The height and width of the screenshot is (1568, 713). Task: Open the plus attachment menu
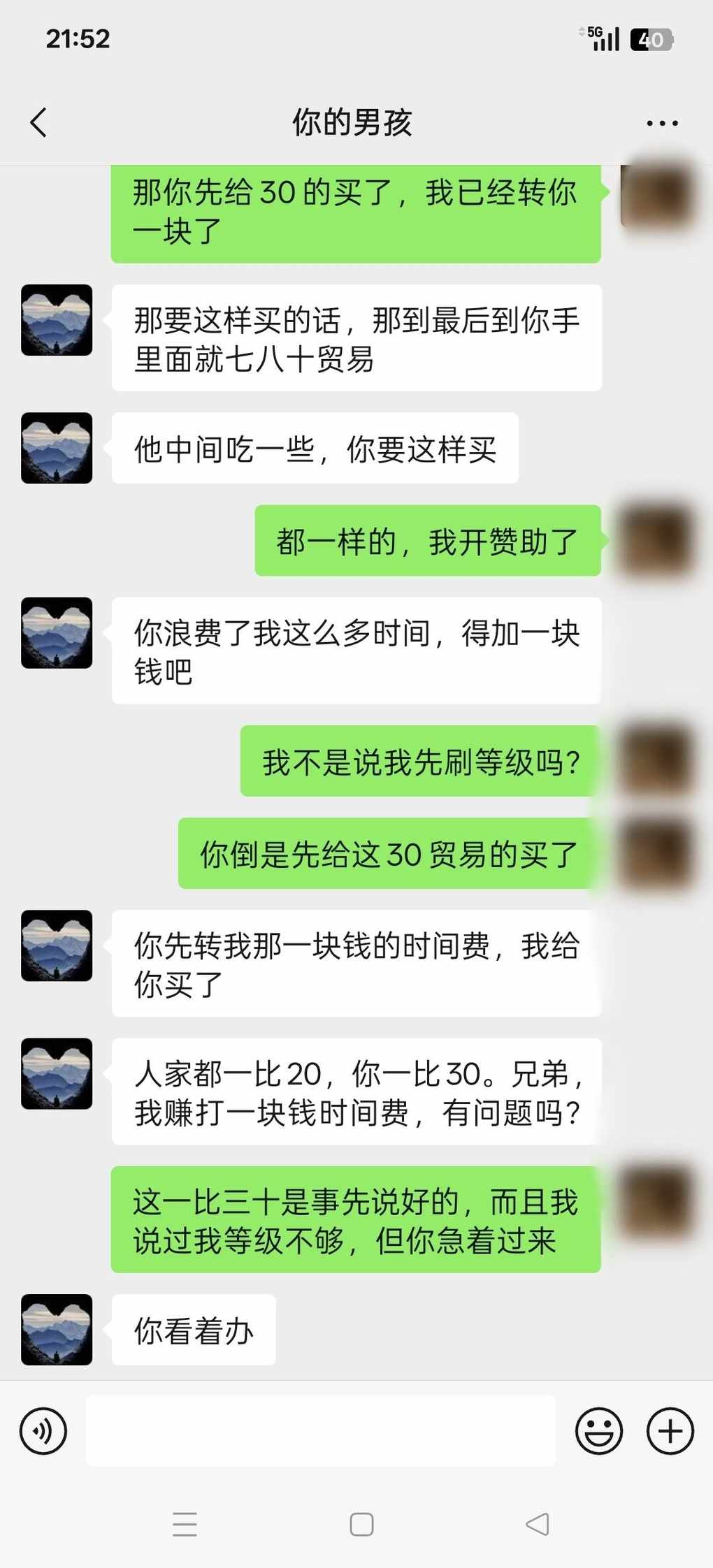coord(670,1430)
